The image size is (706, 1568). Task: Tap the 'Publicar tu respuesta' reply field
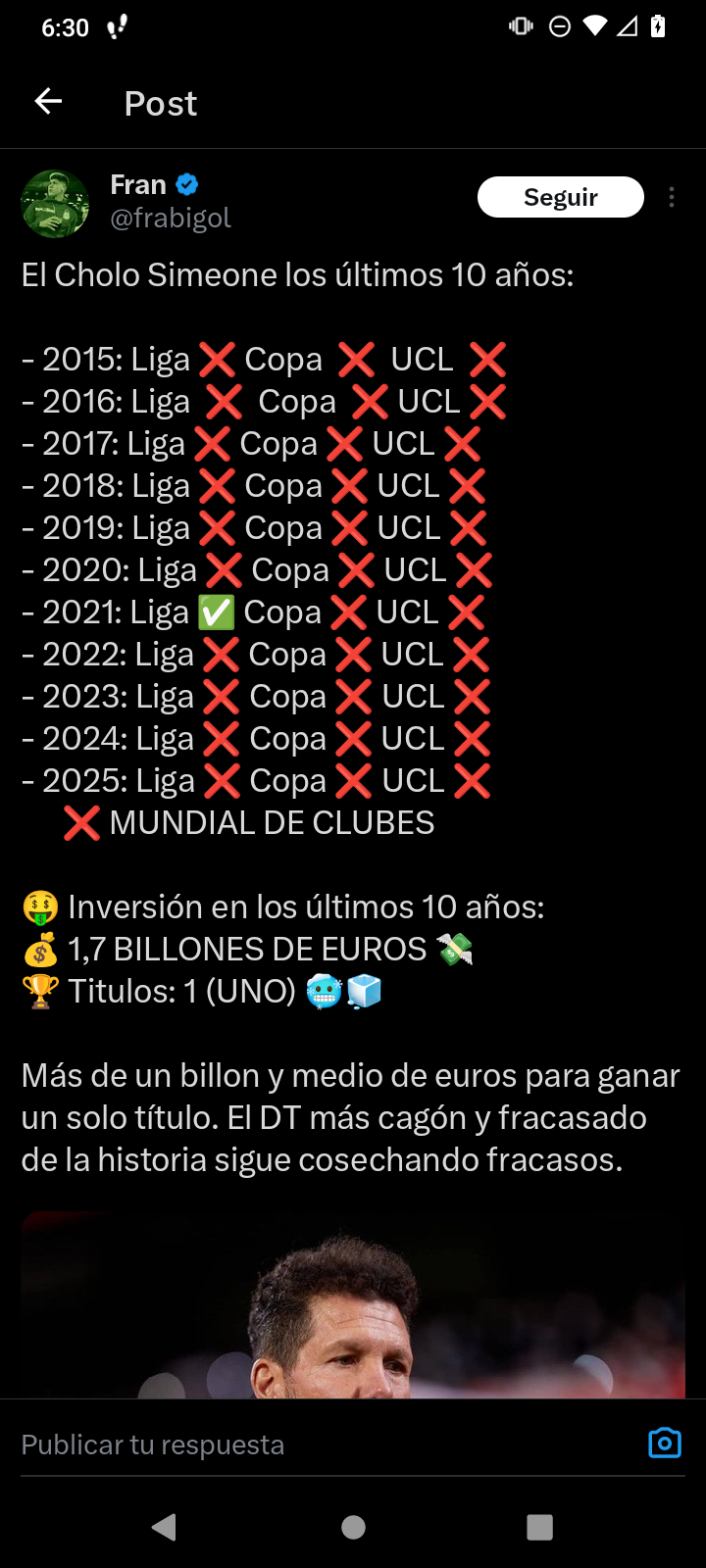324,1445
